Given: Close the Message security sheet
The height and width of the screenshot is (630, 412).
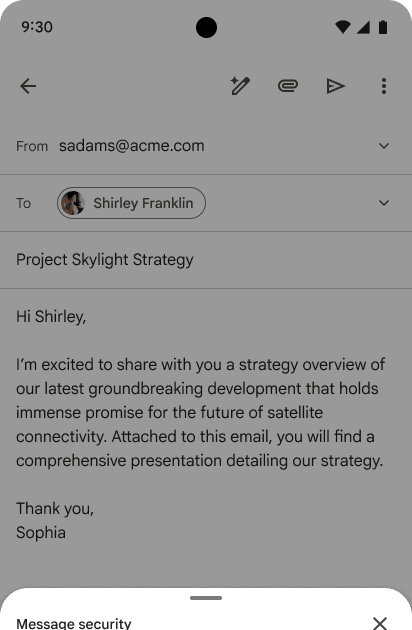Looking at the screenshot, I should tap(379, 623).
